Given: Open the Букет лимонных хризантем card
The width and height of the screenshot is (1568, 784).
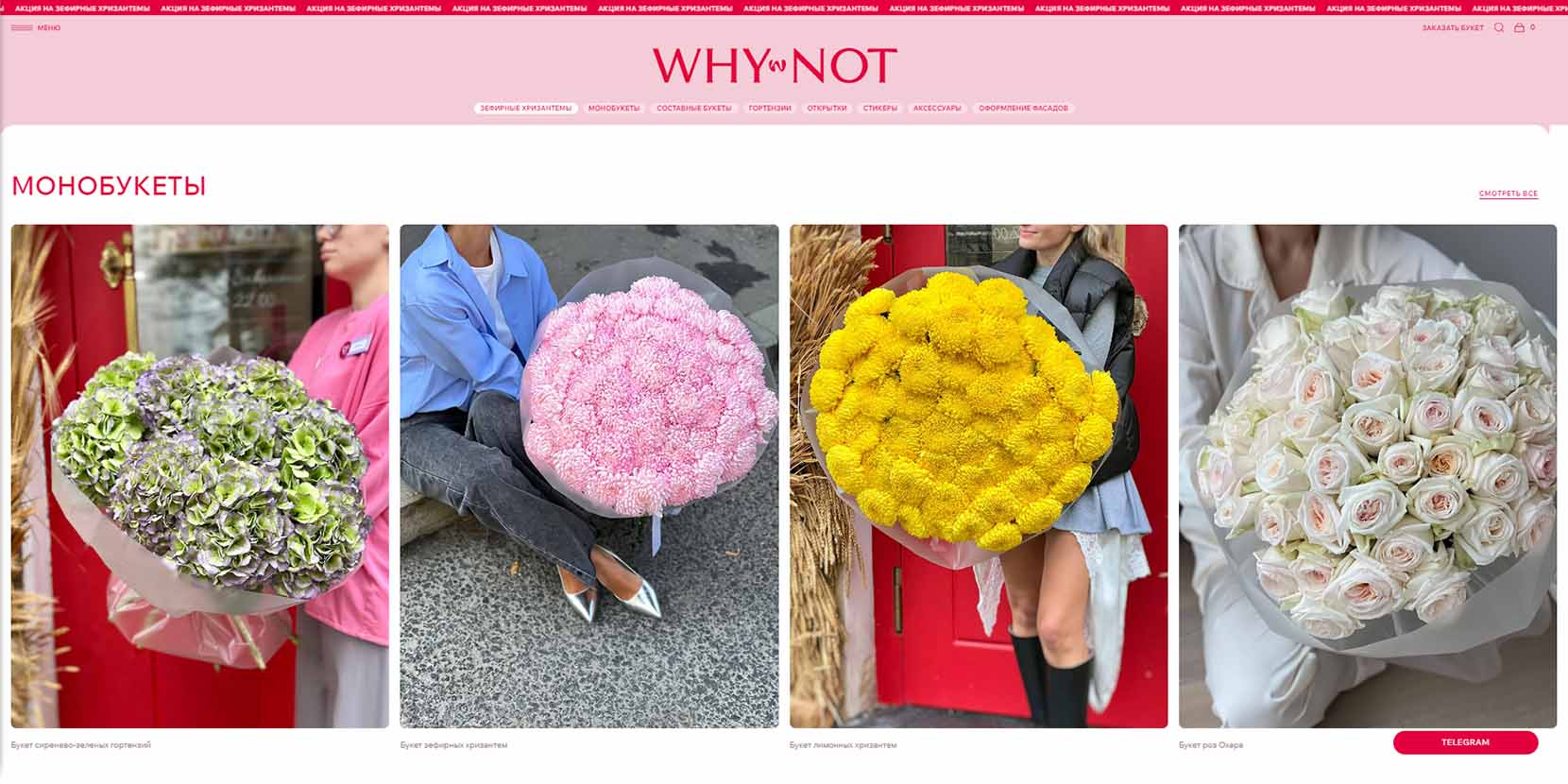Looking at the screenshot, I should [x=979, y=476].
